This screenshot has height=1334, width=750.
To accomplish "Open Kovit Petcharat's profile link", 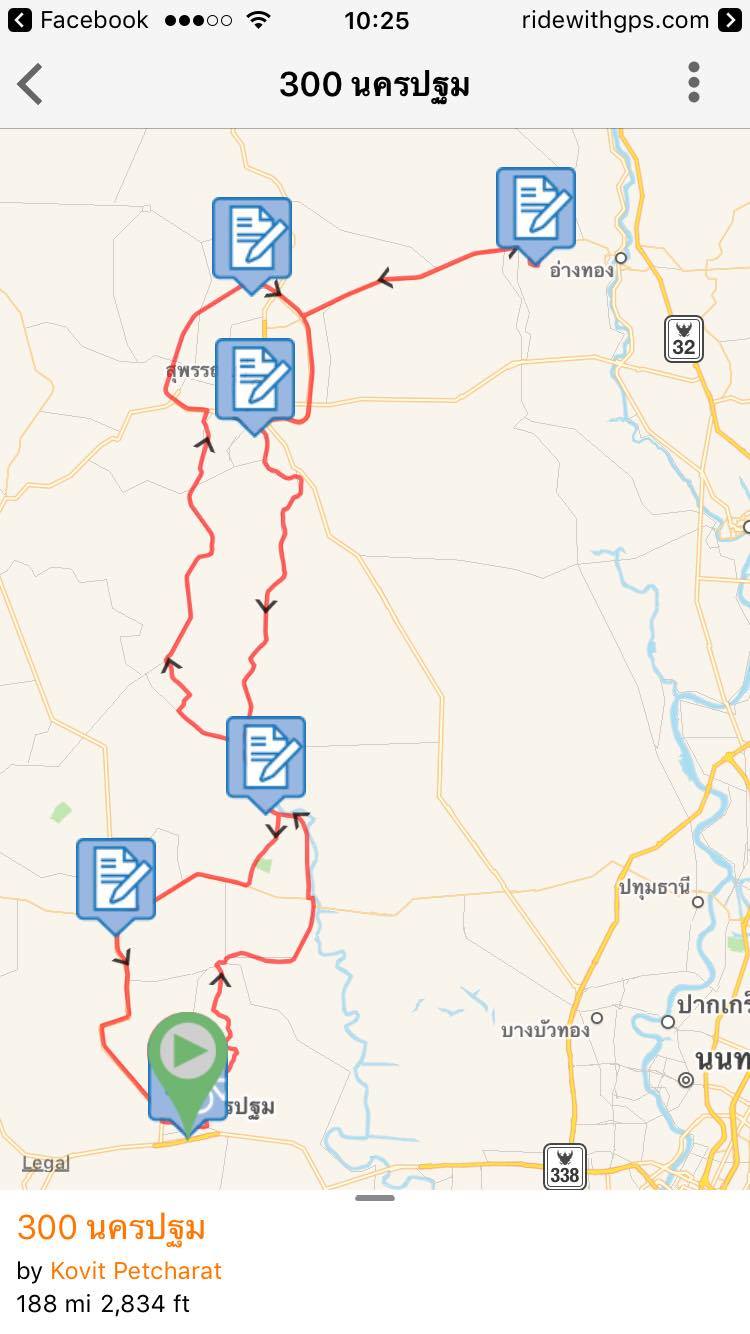I will [x=136, y=1271].
